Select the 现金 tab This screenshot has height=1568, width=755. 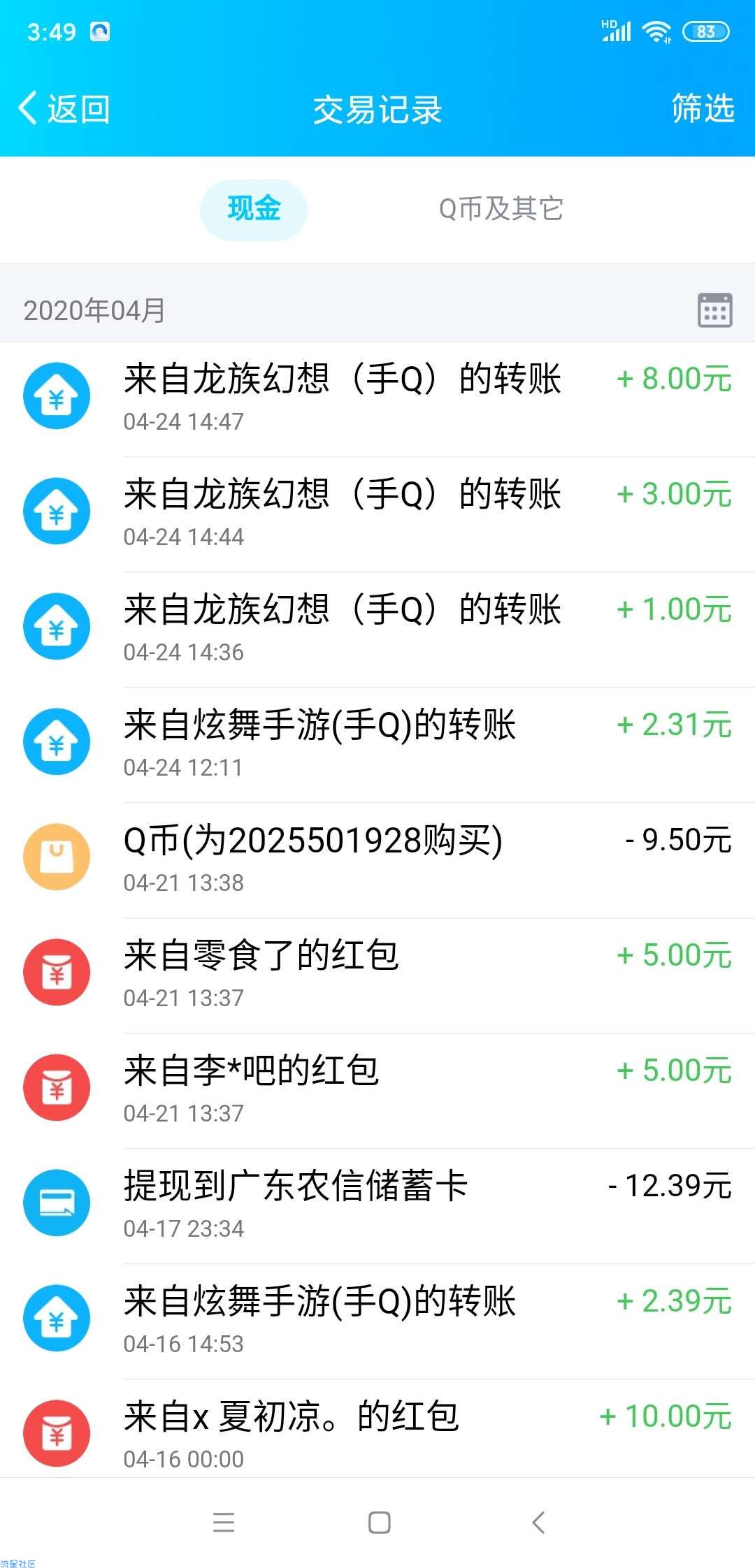coord(254,209)
